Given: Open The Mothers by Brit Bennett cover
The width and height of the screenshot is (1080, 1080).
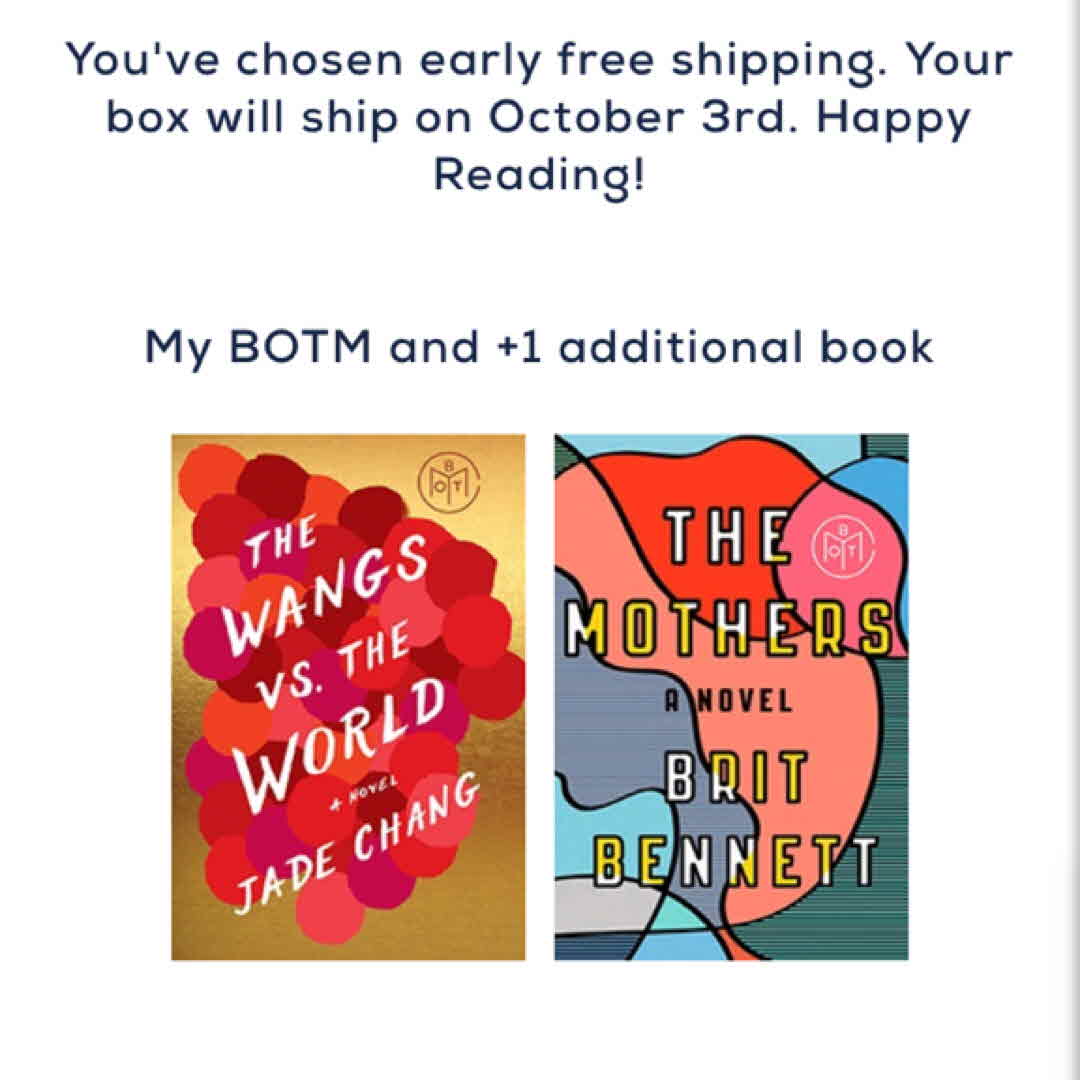Looking at the screenshot, I should (731, 697).
